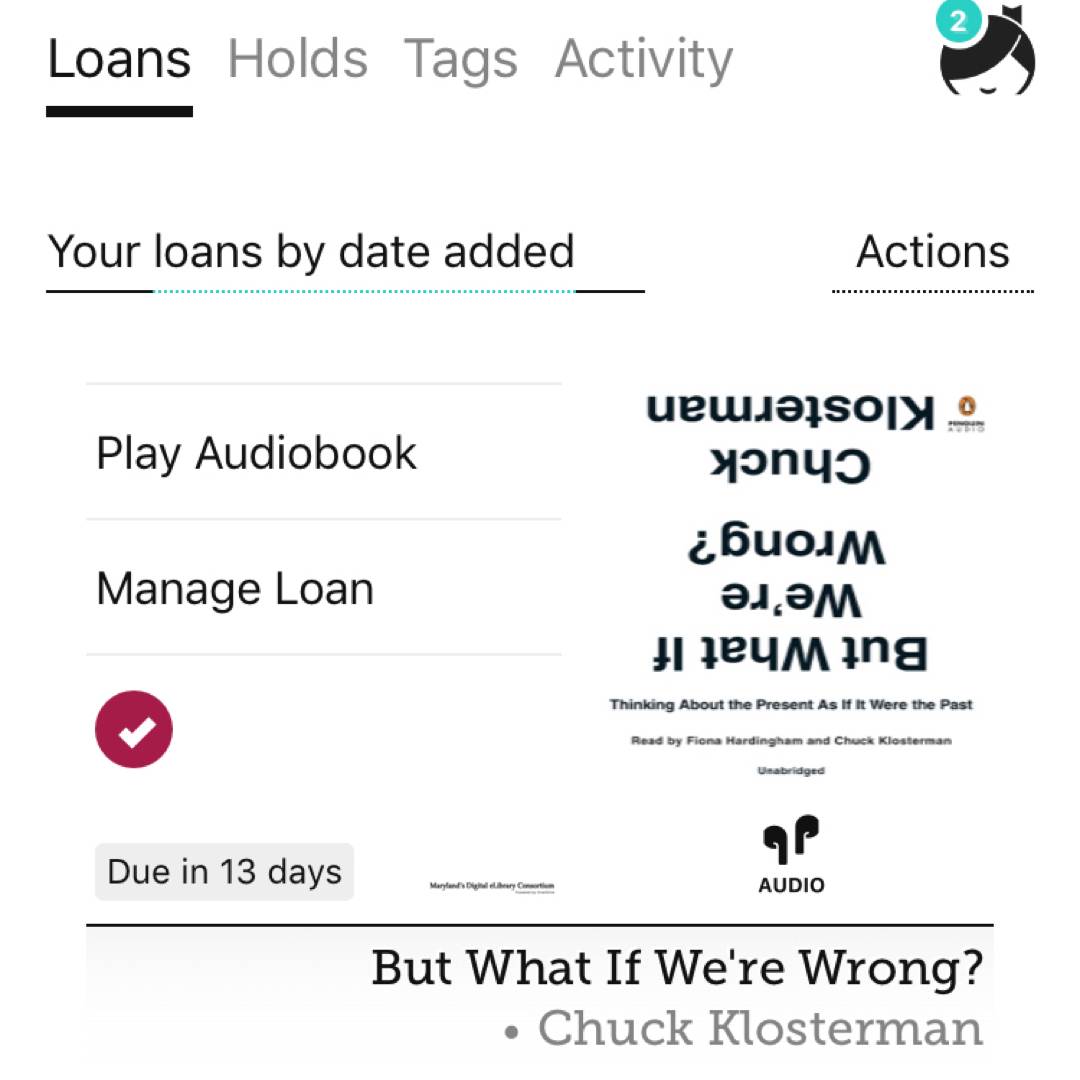Open the Tags tab
Viewport: 1080px width, 1080px height.
[460, 59]
